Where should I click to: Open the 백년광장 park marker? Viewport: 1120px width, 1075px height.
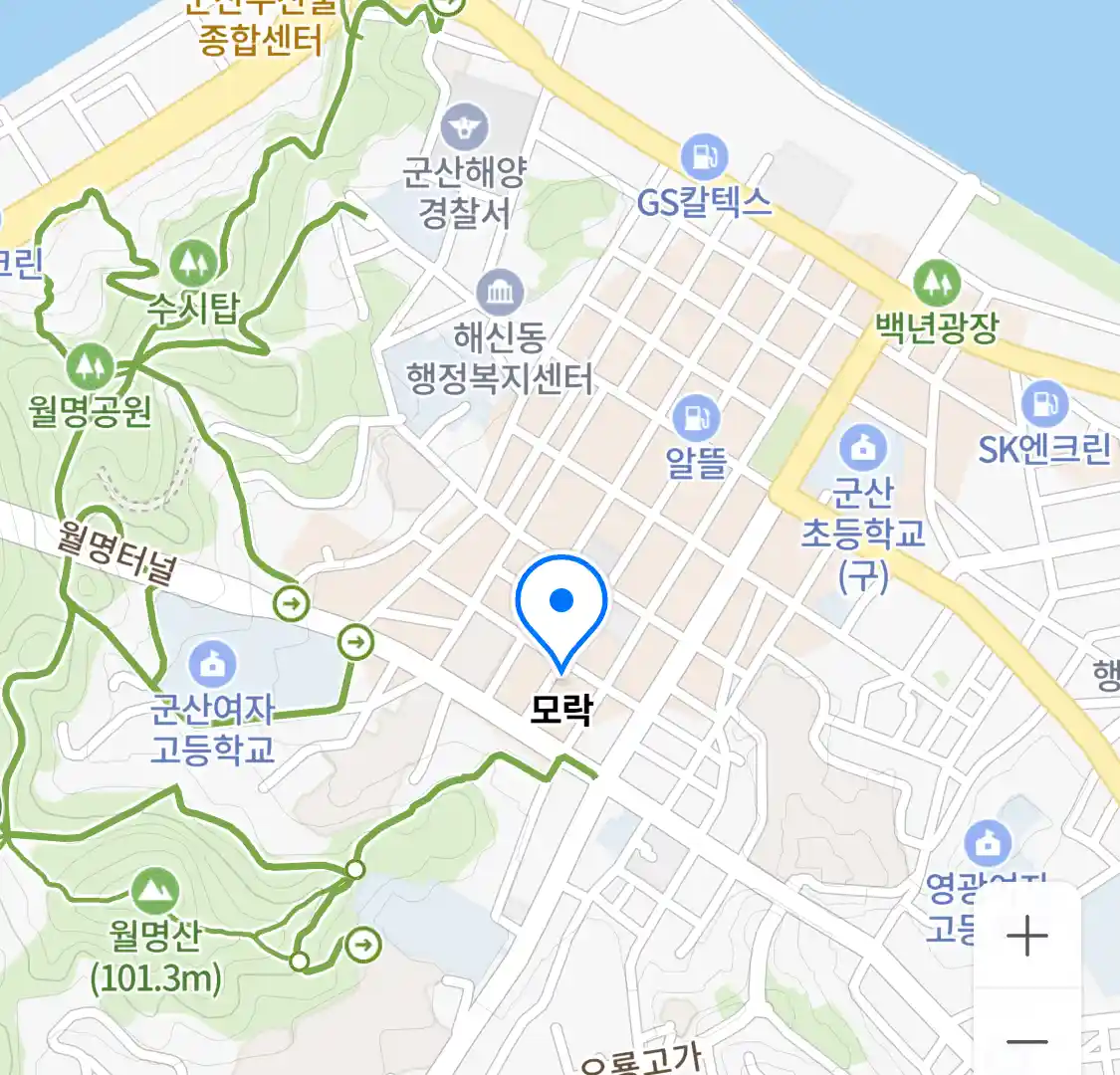click(x=936, y=284)
